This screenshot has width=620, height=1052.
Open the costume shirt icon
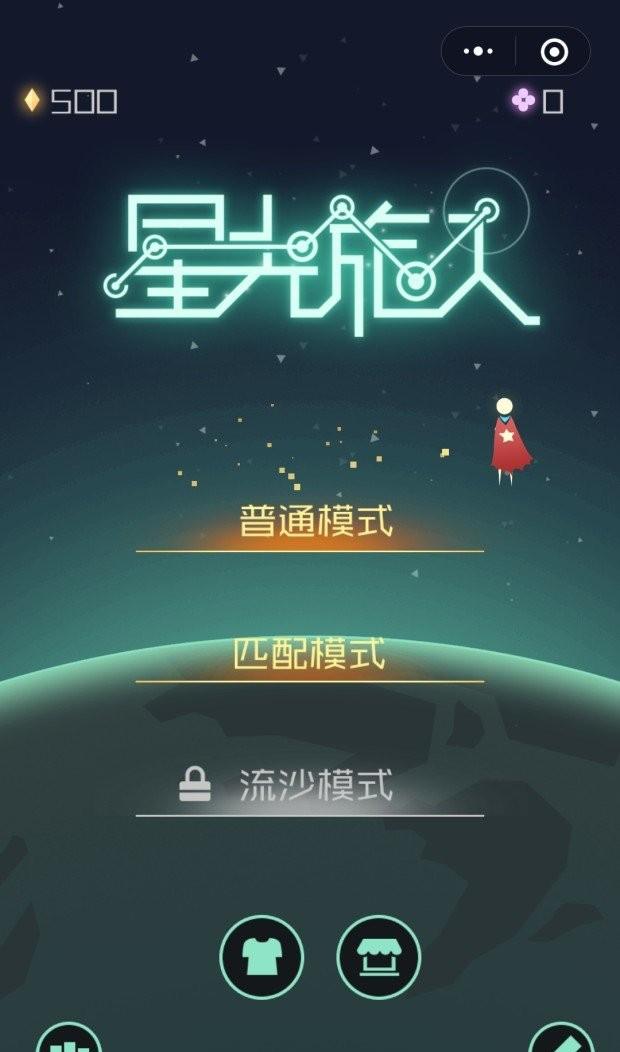click(262, 957)
